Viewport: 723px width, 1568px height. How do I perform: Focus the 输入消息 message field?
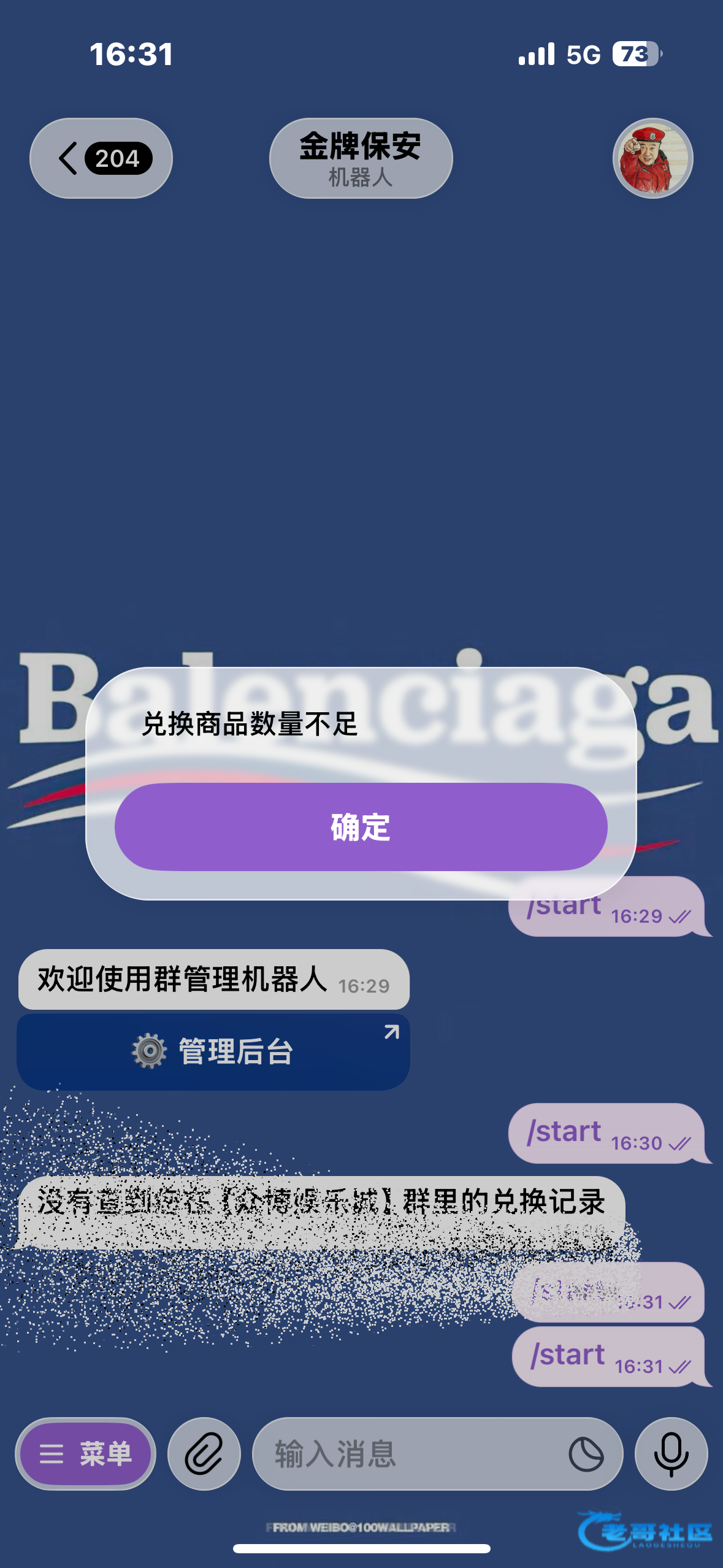405,1453
